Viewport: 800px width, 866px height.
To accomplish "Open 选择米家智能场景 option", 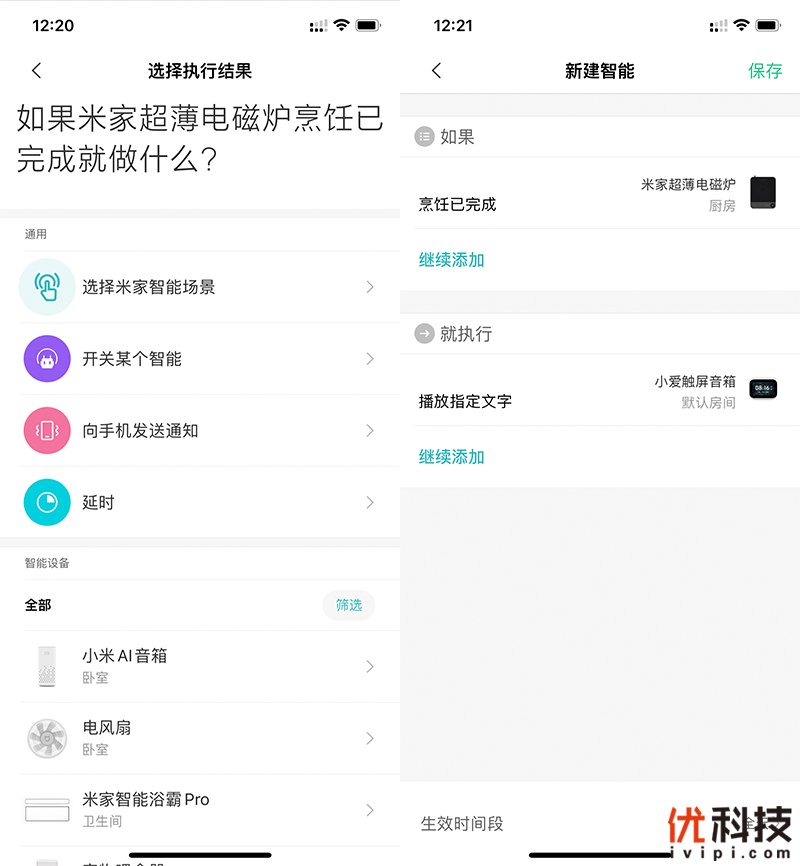I will [200, 287].
